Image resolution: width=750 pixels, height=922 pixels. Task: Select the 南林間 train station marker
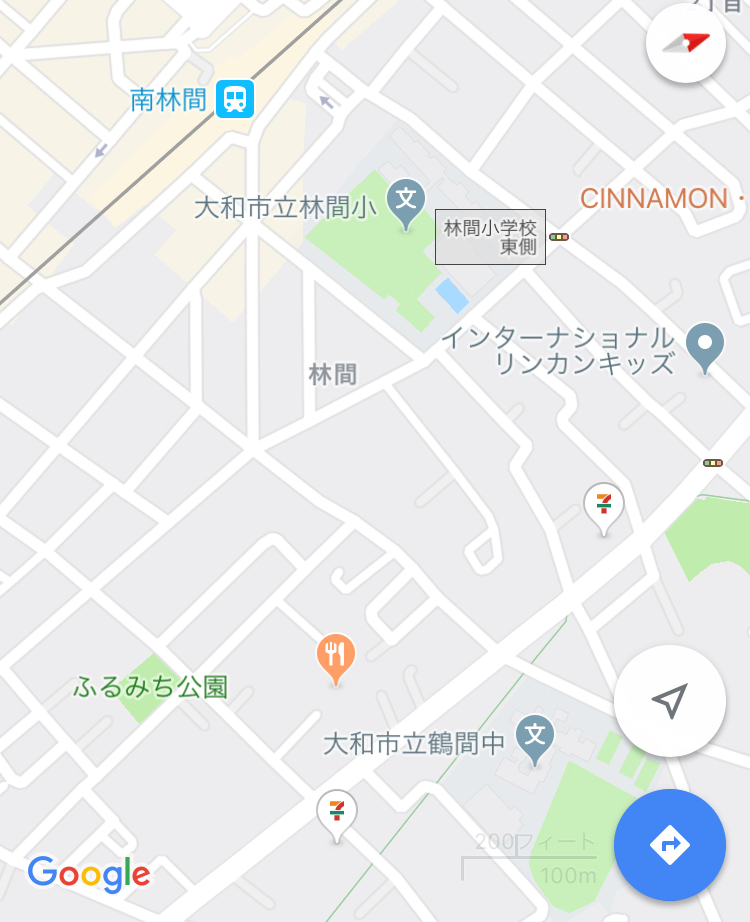click(235, 99)
